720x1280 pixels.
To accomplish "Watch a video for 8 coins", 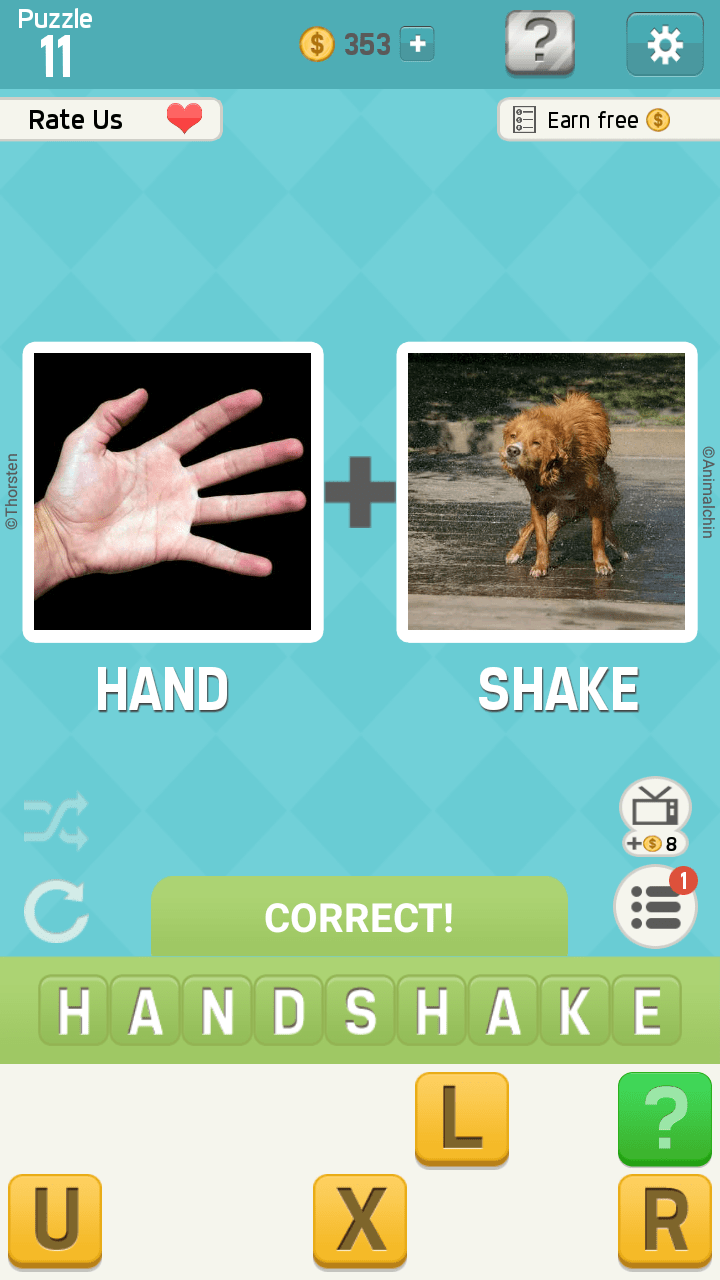I will [x=655, y=817].
